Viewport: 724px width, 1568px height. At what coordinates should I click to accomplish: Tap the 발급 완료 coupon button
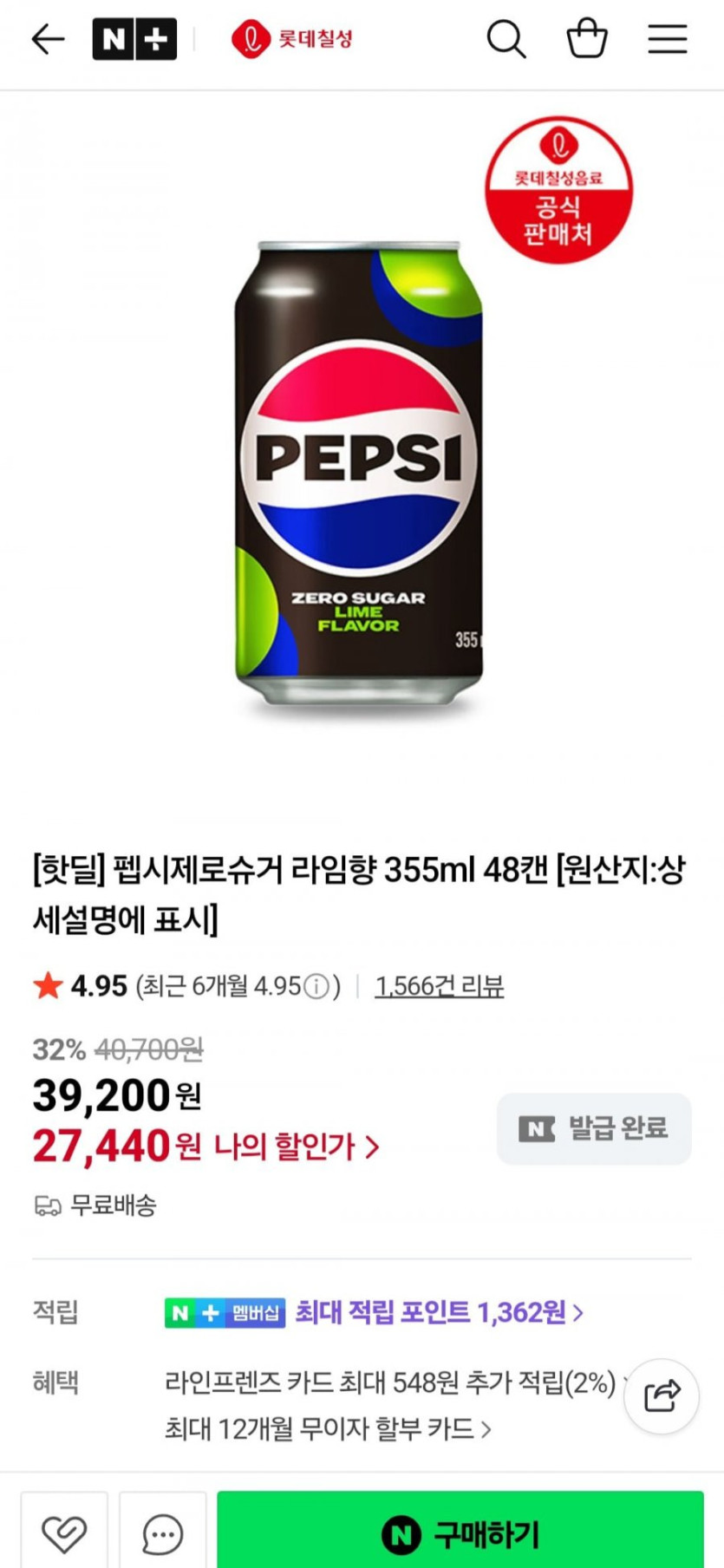594,1128
